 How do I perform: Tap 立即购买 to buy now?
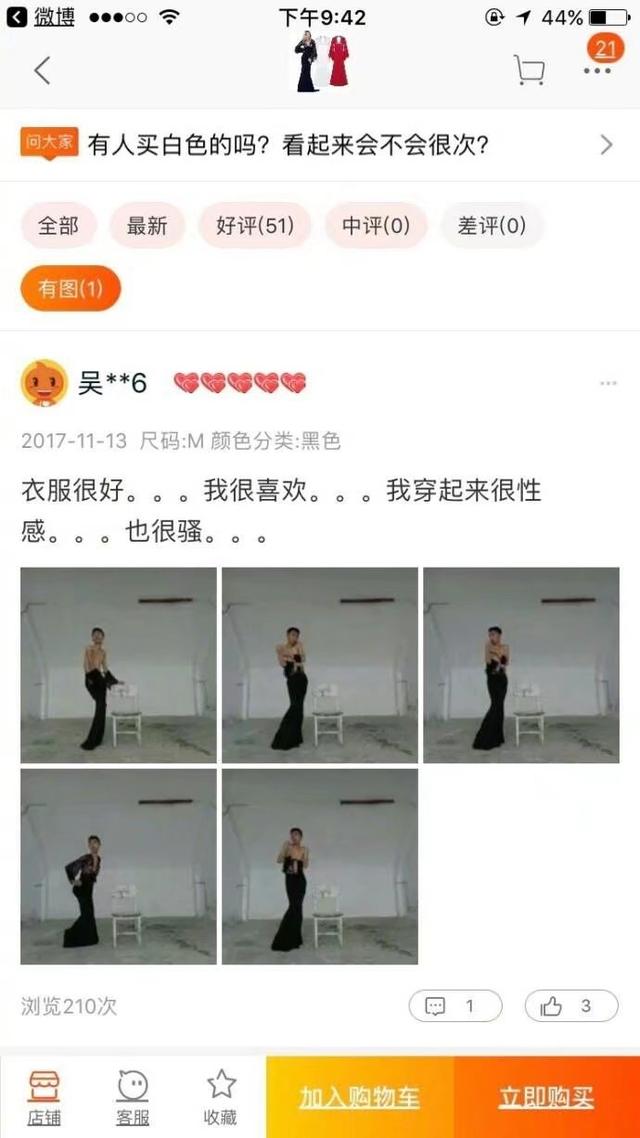pyautogui.click(x=547, y=1097)
